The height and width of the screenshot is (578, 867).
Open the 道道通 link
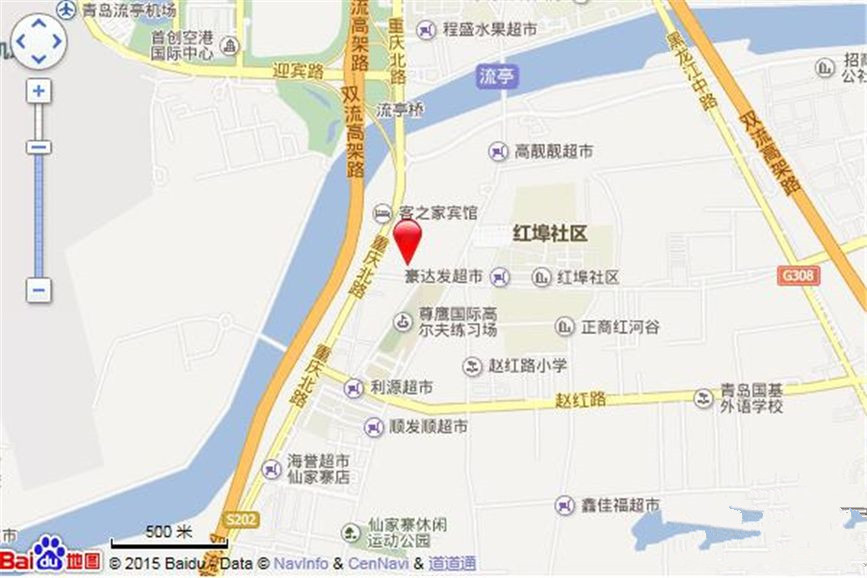[452, 564]
